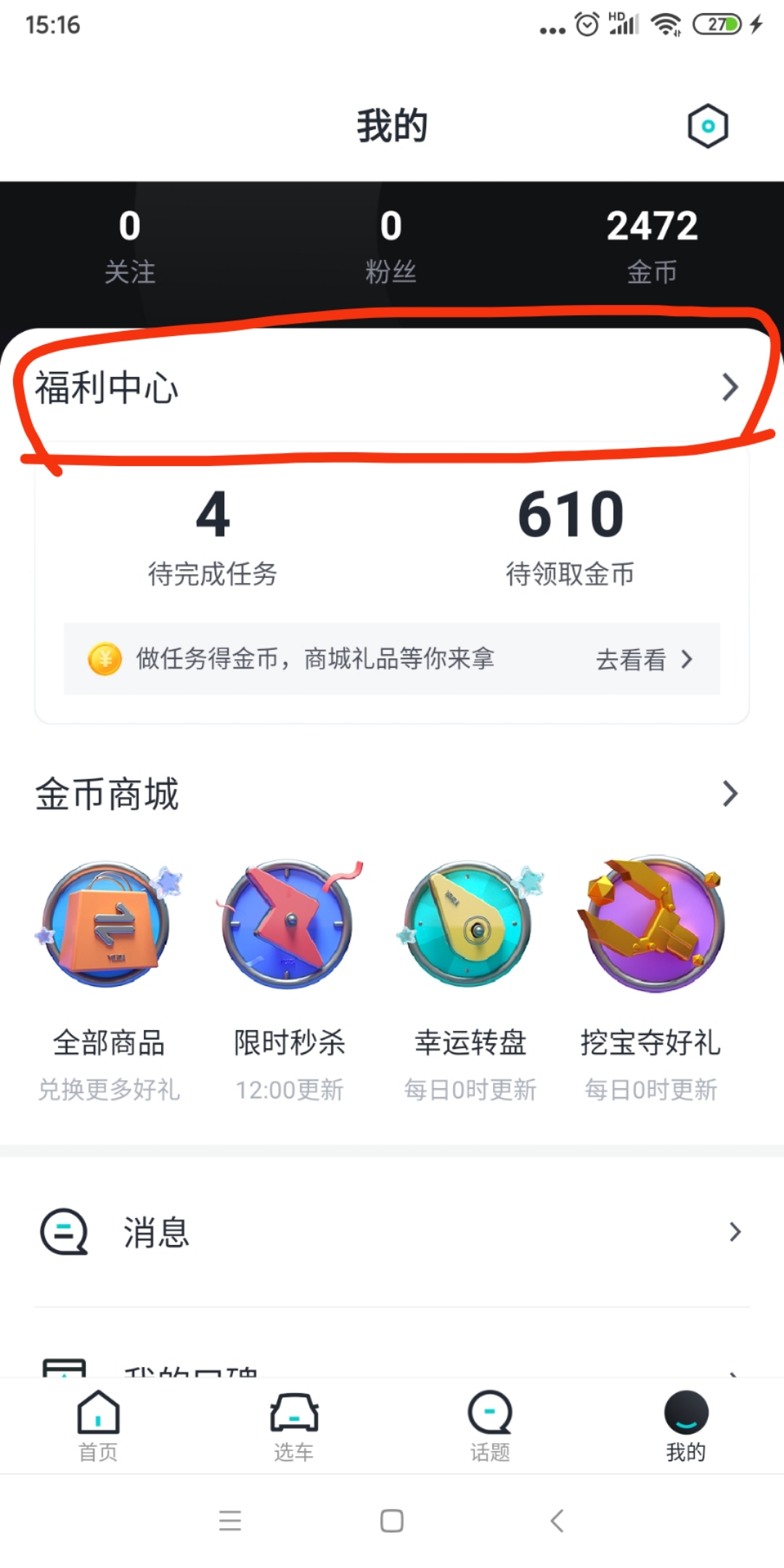This screenshot has height=1568, width=784.
Task: Select the 我的 tab
Action: click(x=686, y=1425)
